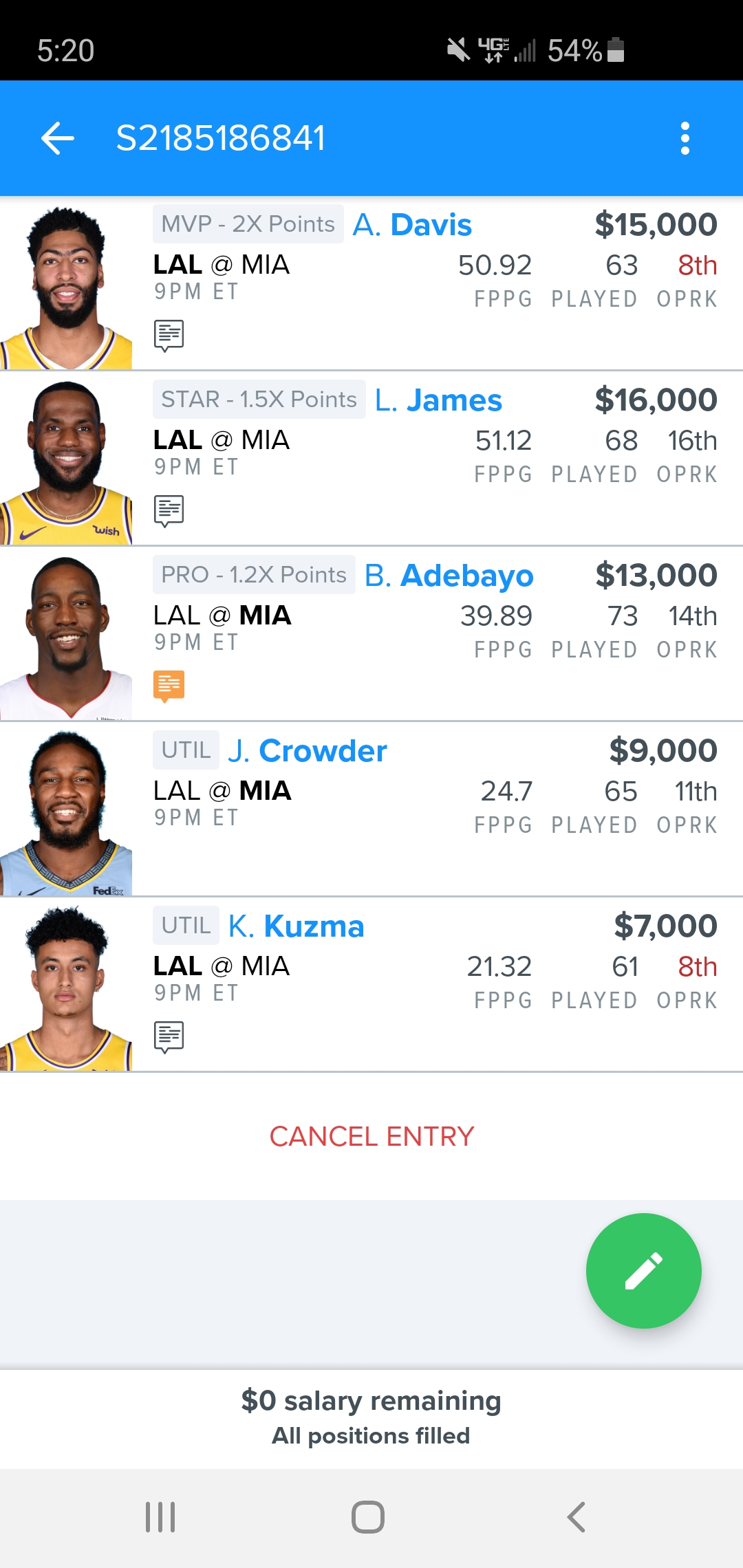View the news note for L. James

[x=169, y=511]
